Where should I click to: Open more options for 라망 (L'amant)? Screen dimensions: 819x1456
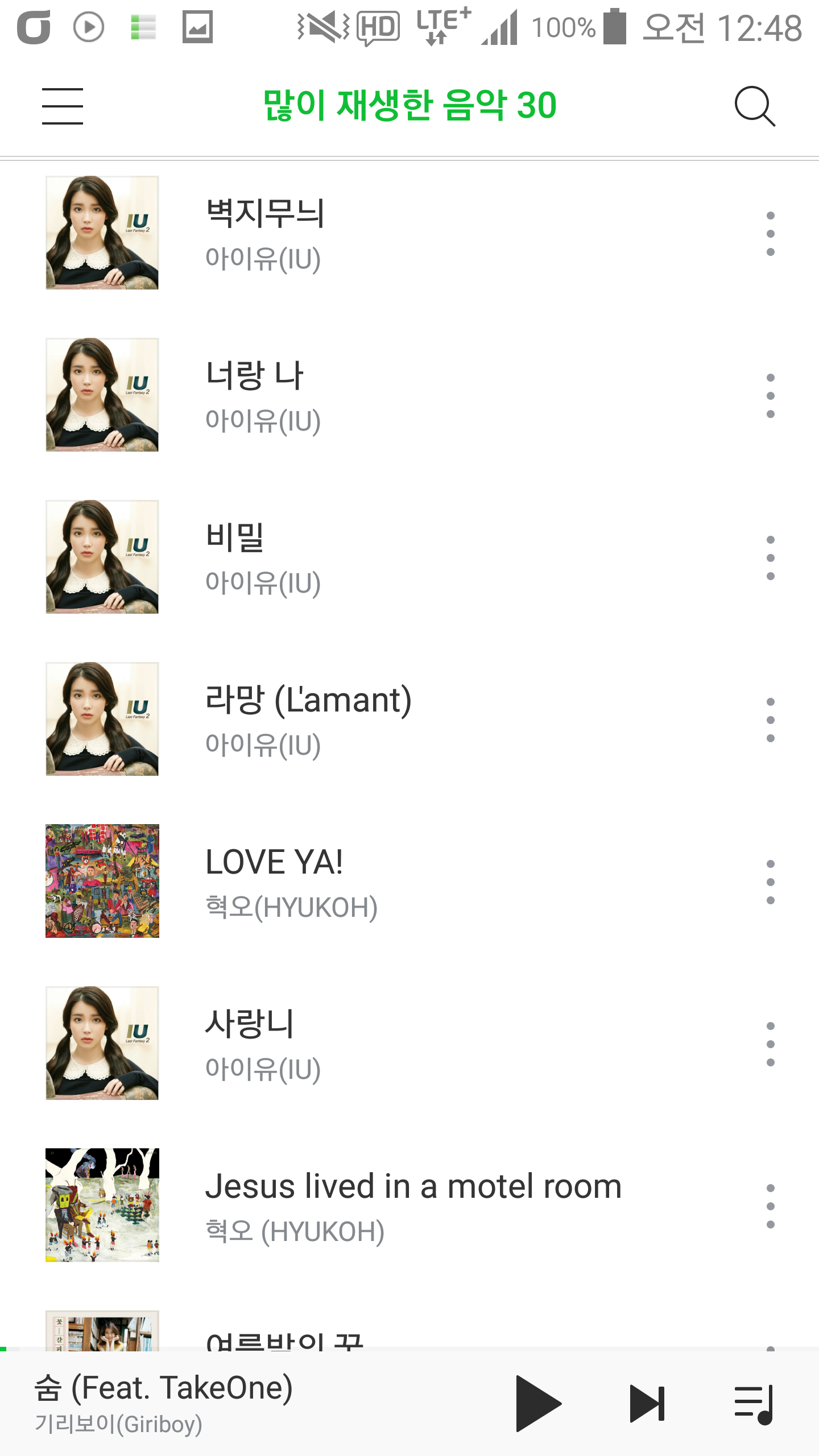click(x=770, y=720)
